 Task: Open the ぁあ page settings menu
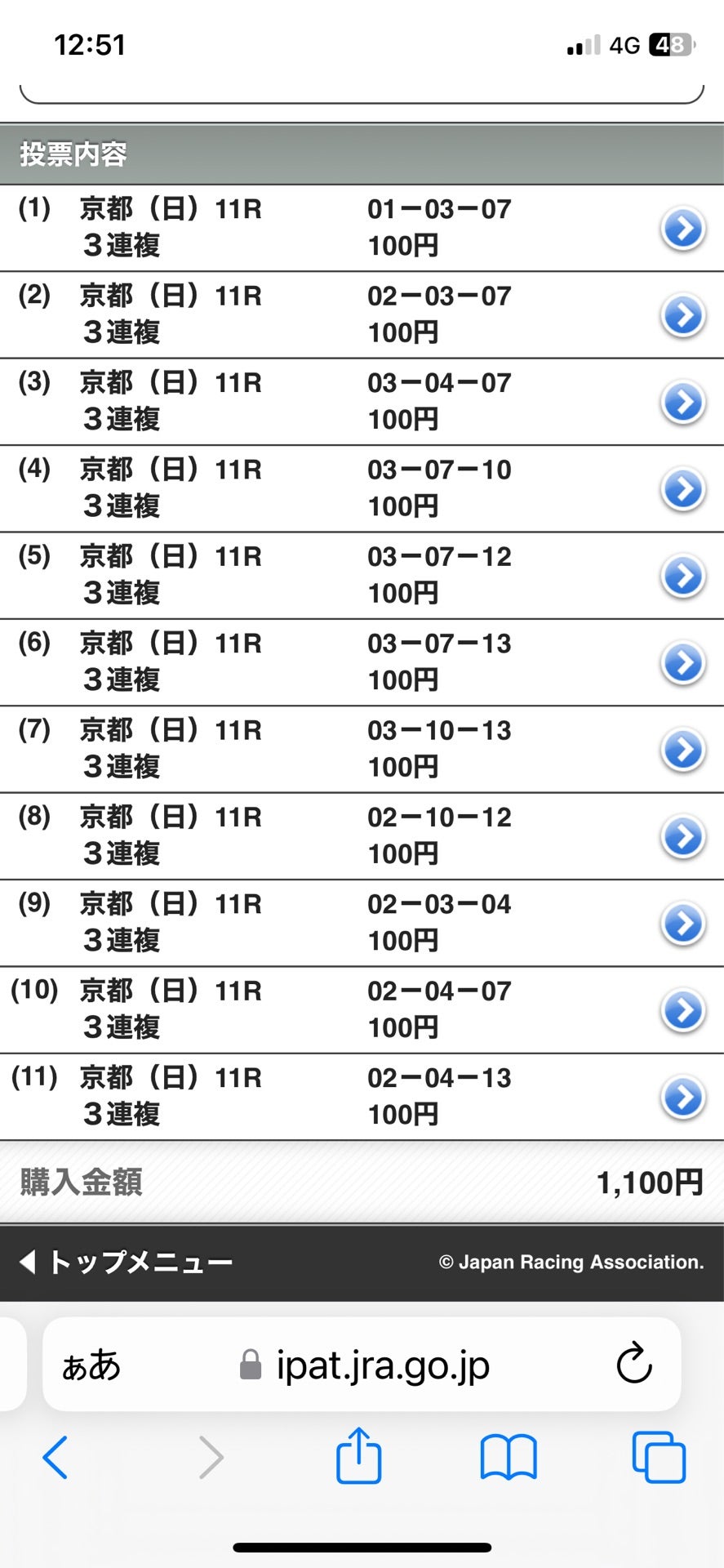91,1365
